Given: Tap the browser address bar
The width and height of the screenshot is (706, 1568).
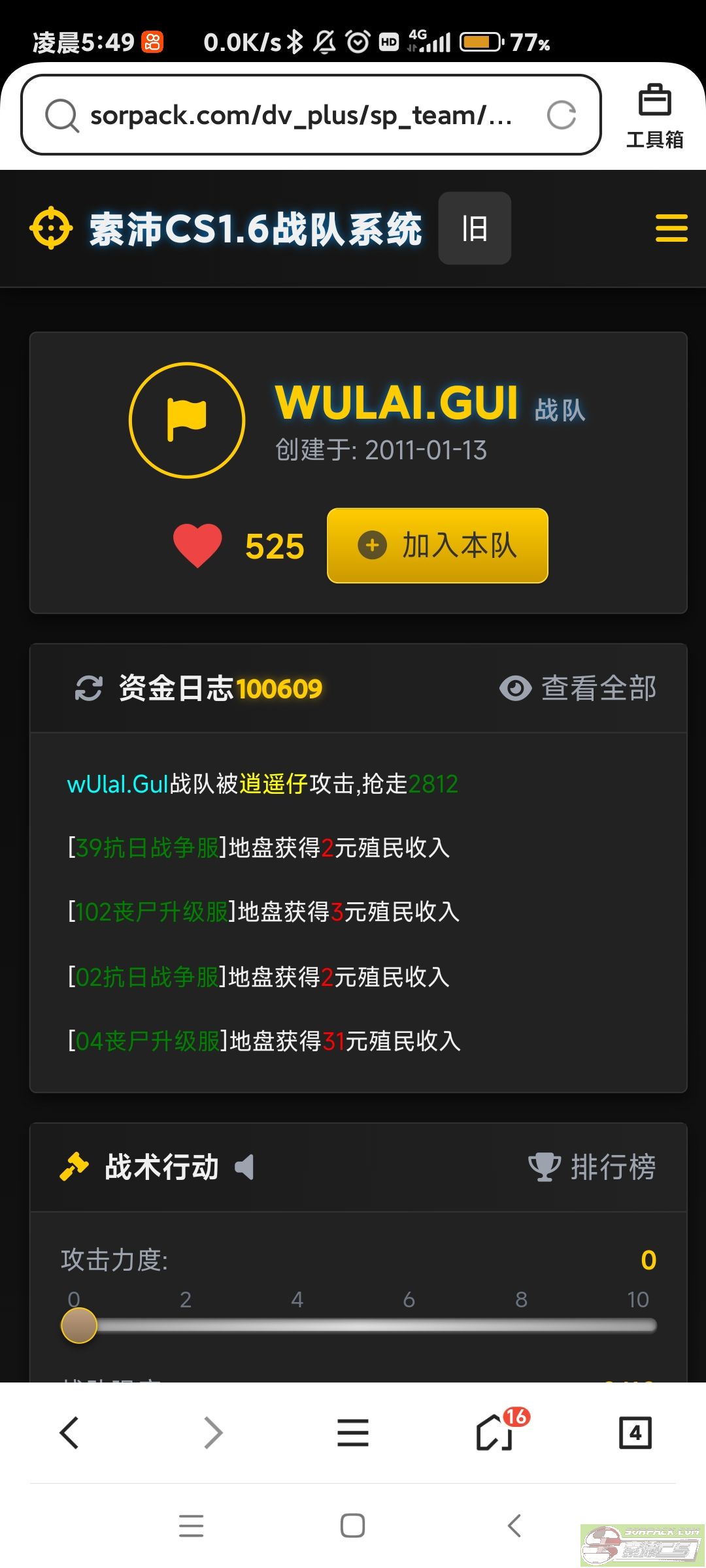Looking at the screenshot, I should pyautogui.click(x=301, y=115).
